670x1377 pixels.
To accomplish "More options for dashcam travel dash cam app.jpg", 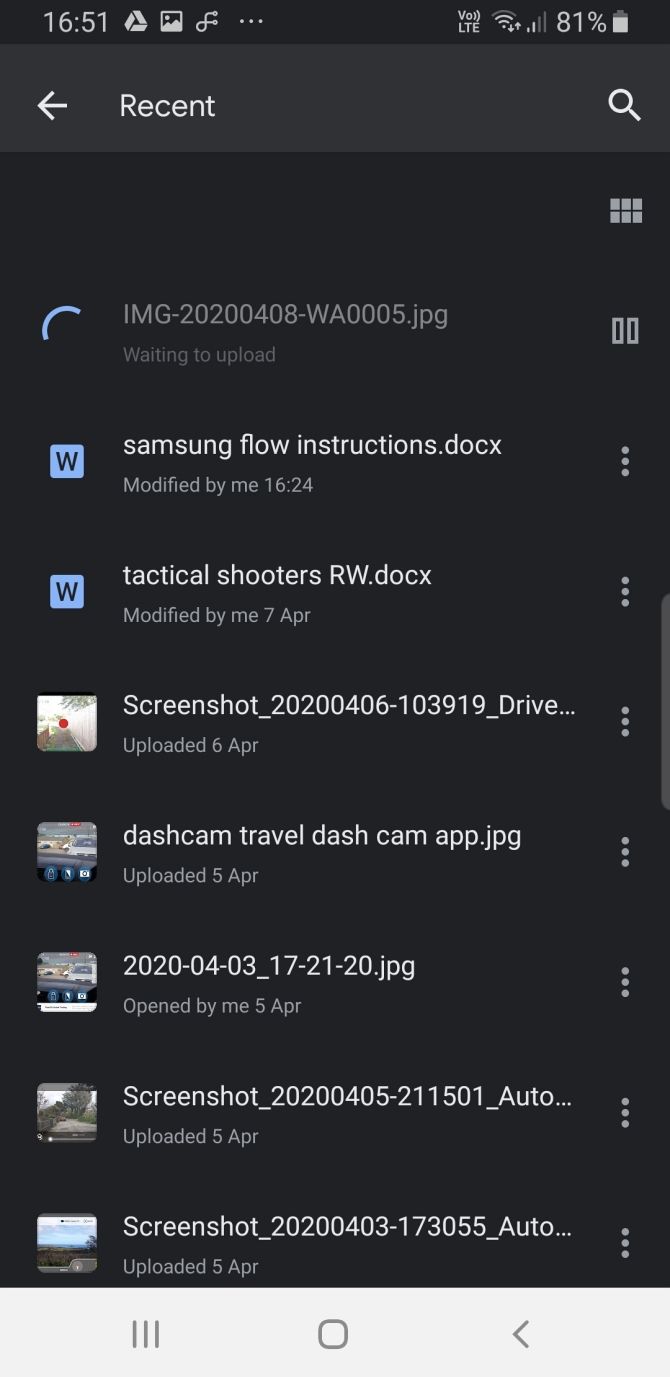I will click(625, 852).
